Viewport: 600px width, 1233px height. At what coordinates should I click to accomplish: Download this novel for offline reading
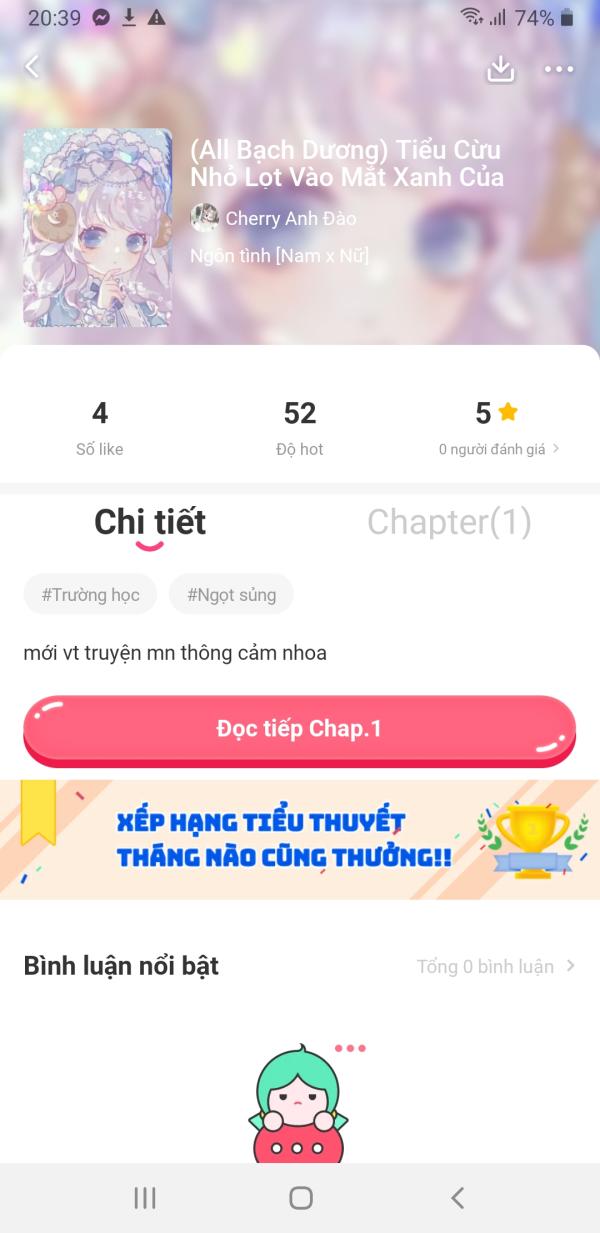(500, 69)
